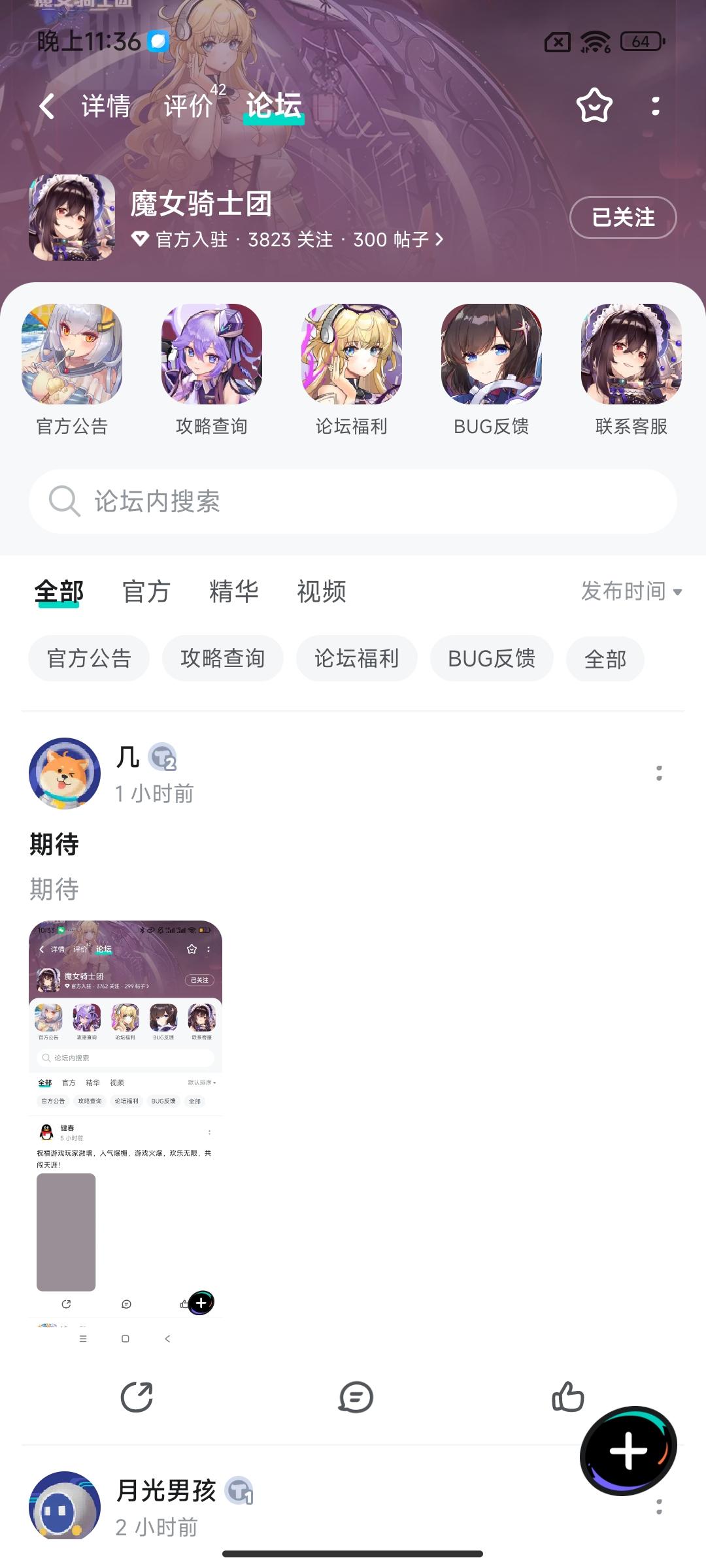Open the 官方公告 announcements icon

pyautogui.click(x=72, y=355)
